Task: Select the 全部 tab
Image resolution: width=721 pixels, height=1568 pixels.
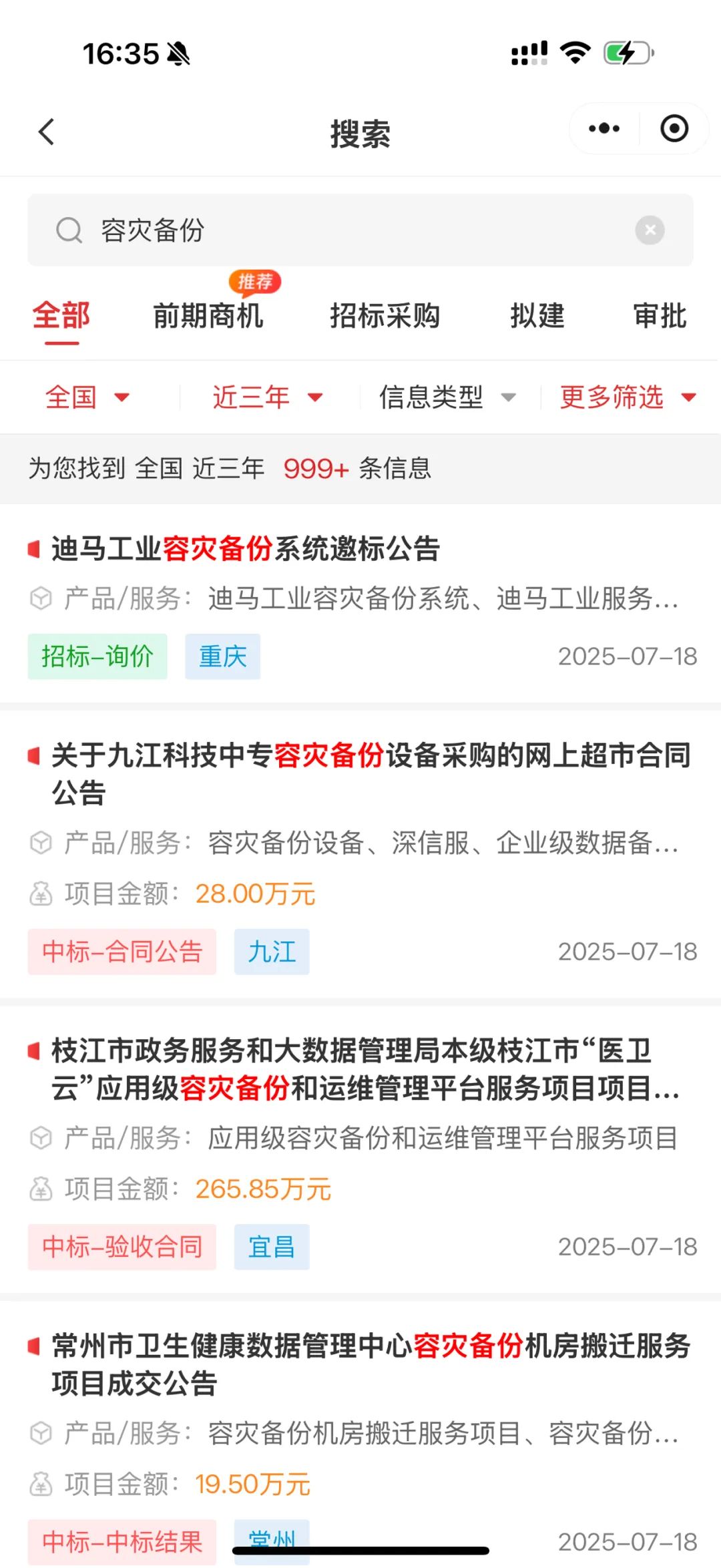Action: [x=61, y=315]
